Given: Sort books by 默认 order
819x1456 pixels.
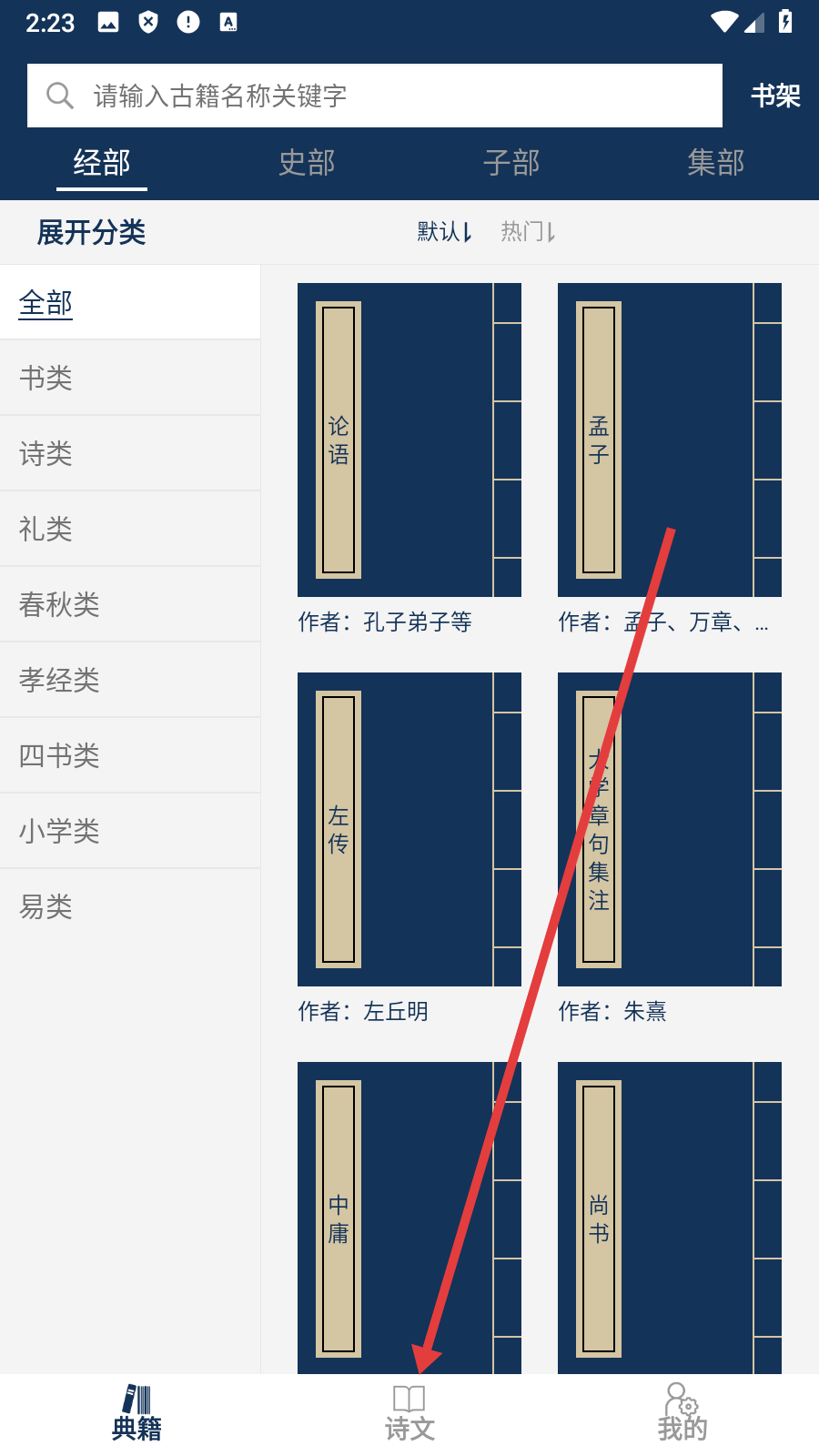Looking at the screenshot, I should tap(444, 232).
